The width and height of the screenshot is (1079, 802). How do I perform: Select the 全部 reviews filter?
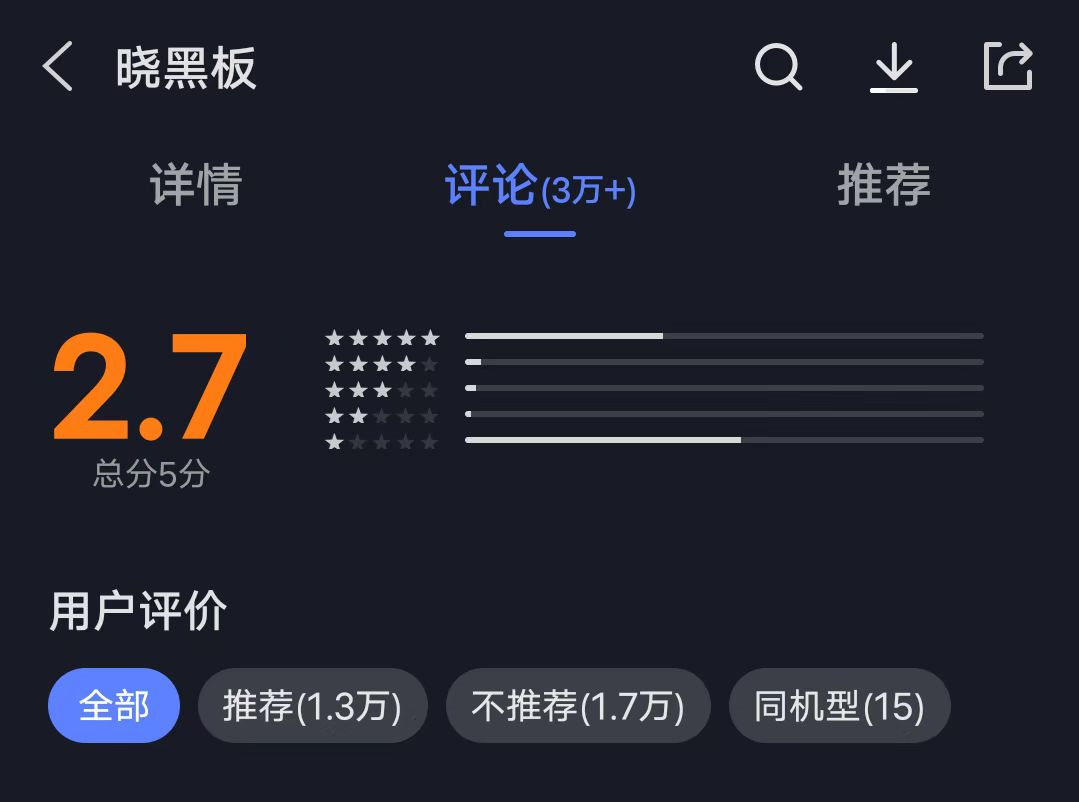click(x=114, y=706)
